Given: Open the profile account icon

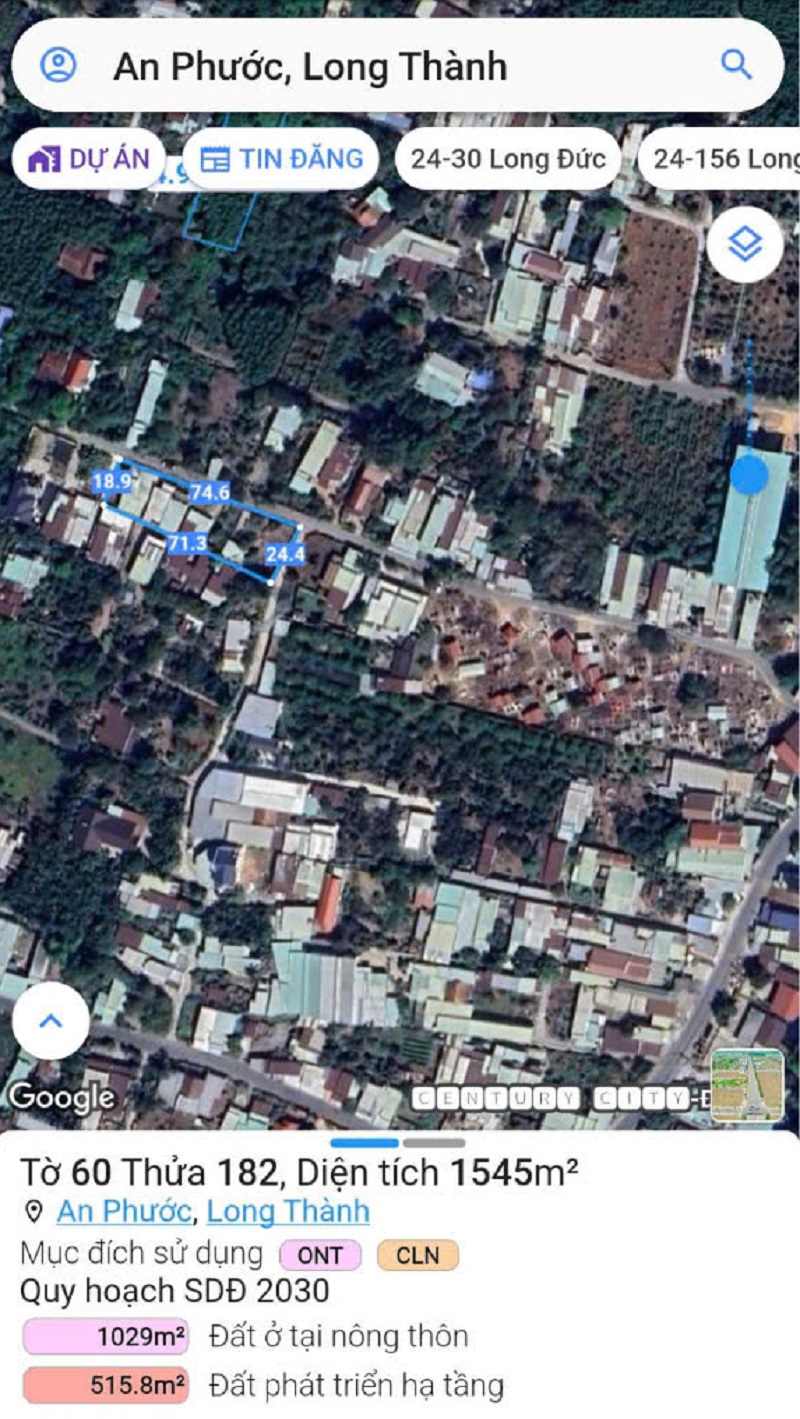Looking at the screenshot, I should [58, 66].
